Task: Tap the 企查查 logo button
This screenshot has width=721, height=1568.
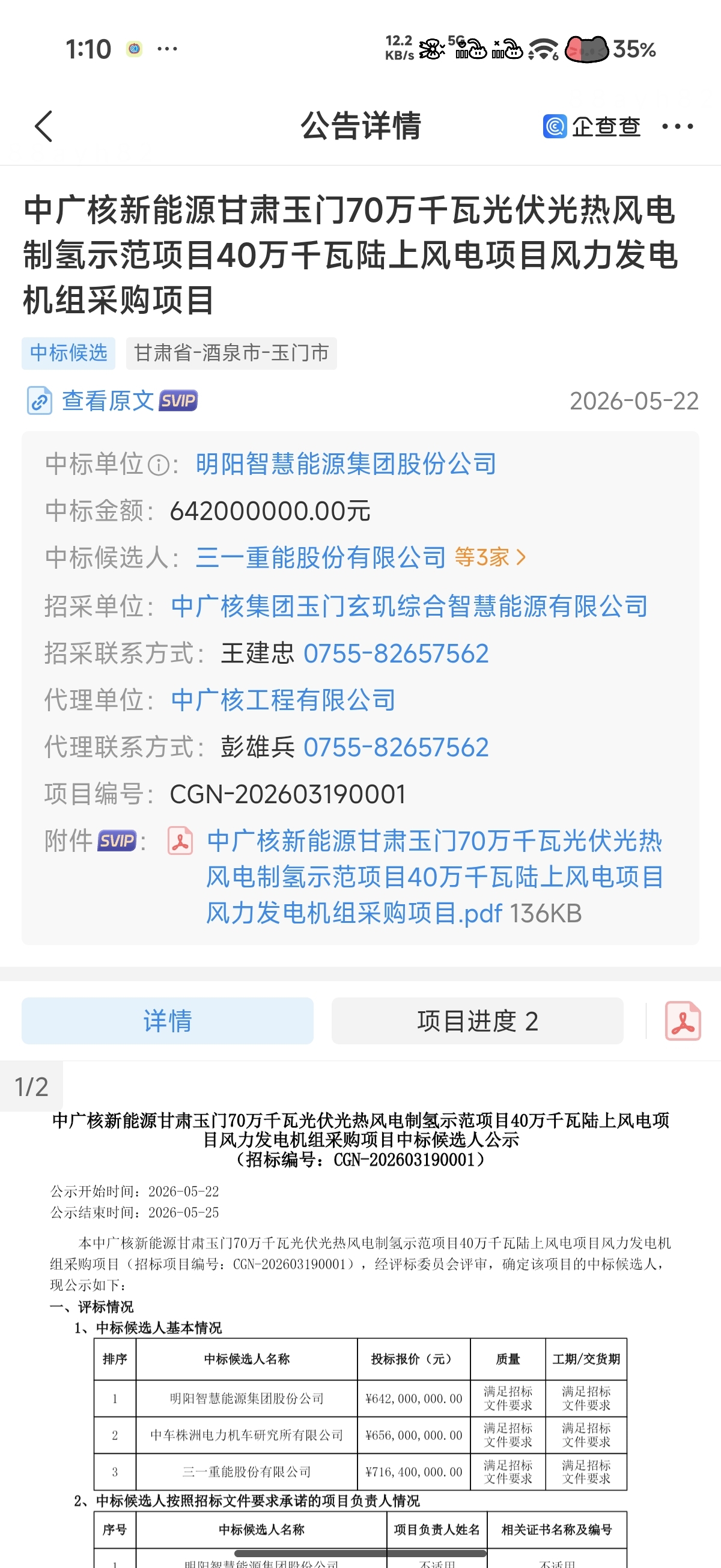Action: (x=591, y=127)
